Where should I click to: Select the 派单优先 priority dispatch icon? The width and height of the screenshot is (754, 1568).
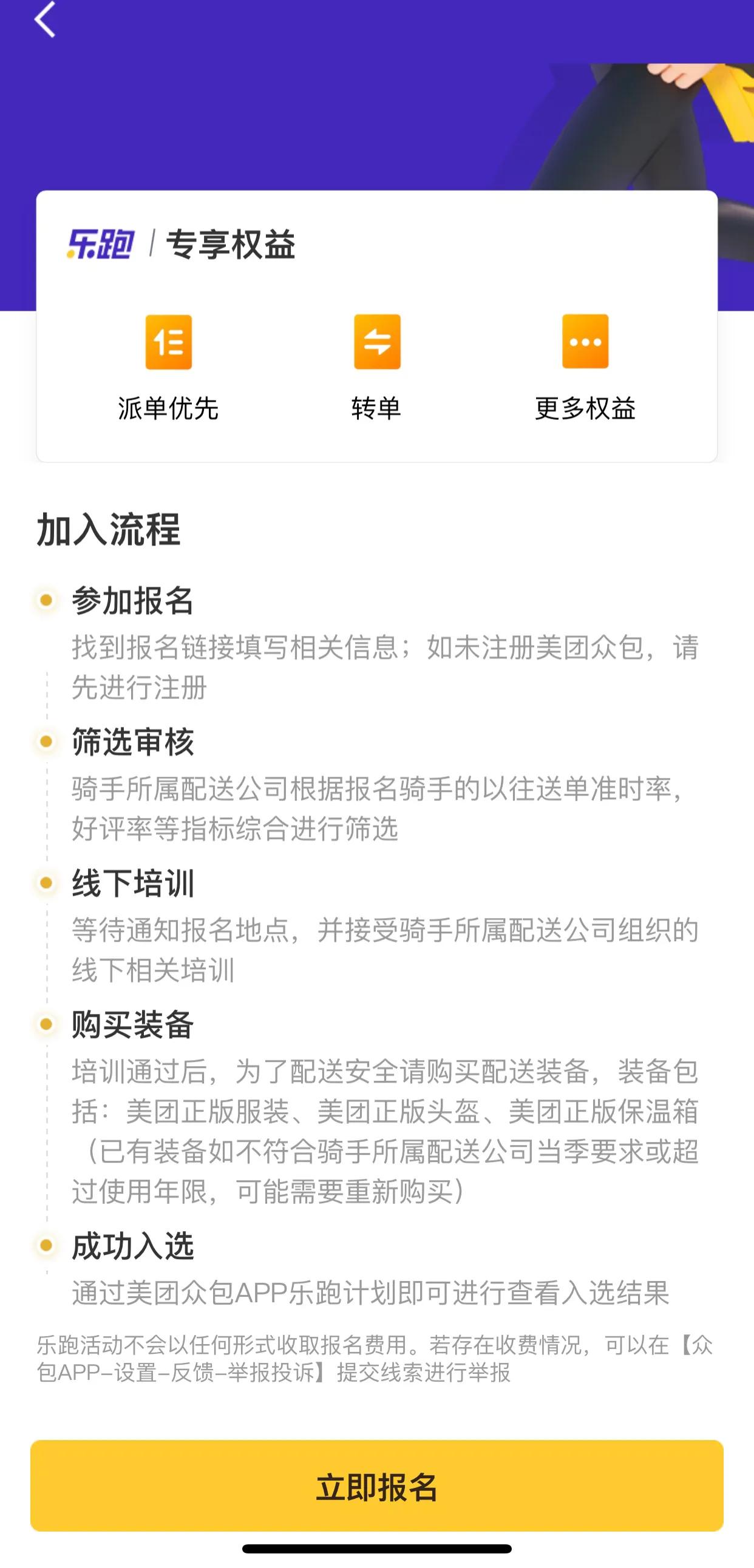point(169,344)
